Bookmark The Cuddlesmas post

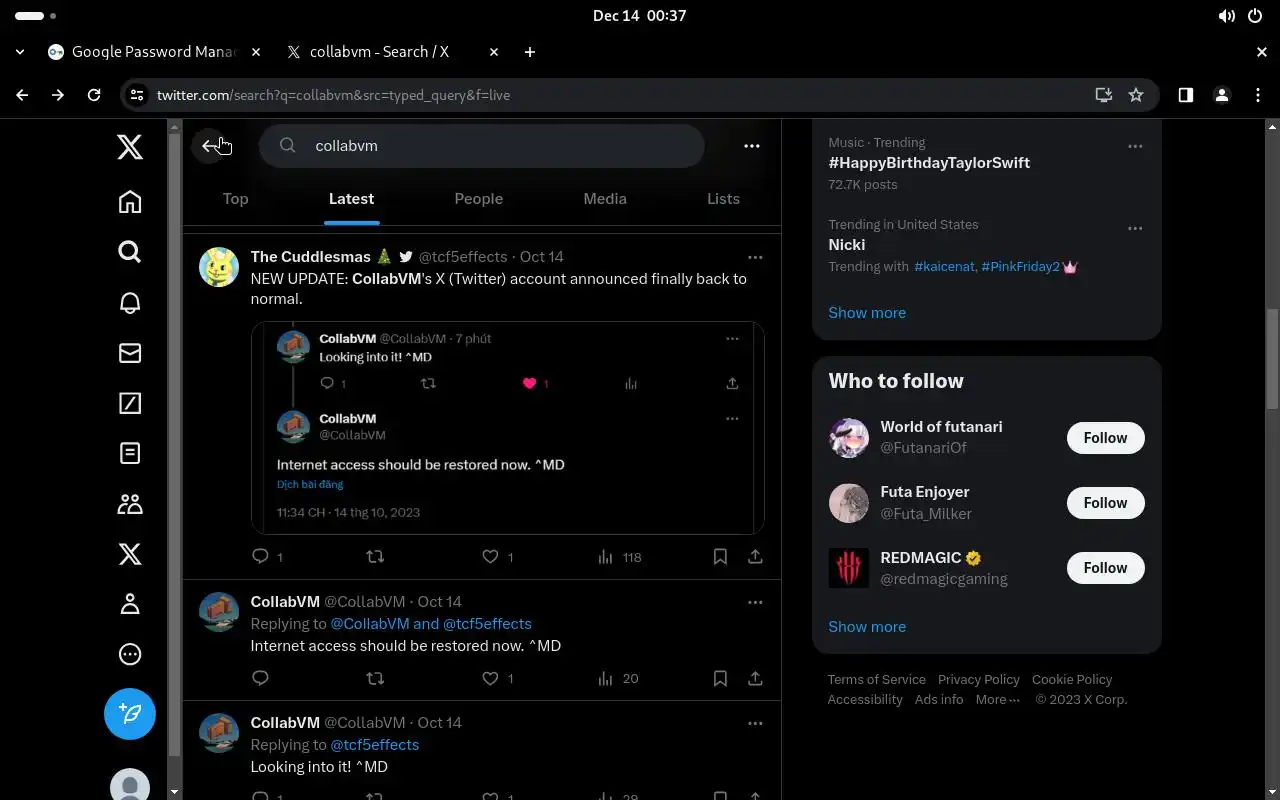click(x=720, y=557)
